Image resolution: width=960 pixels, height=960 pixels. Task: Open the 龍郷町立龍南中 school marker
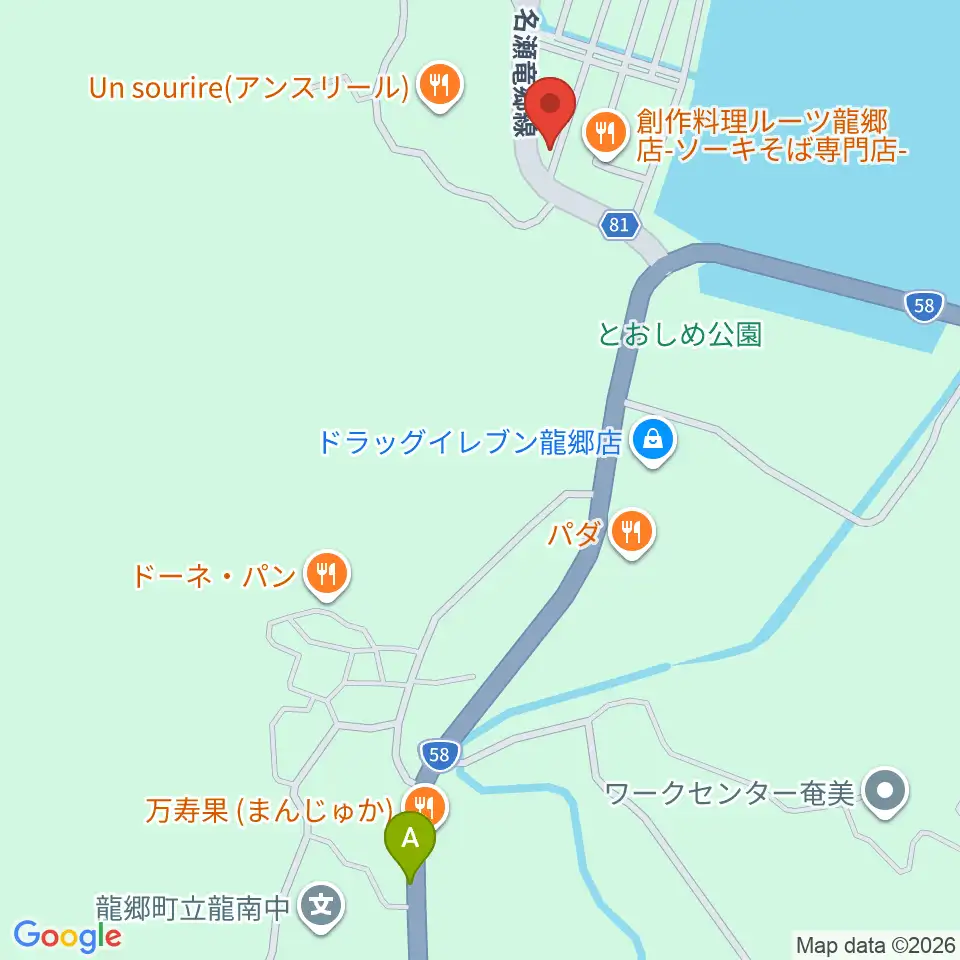[x=321, y=907]
